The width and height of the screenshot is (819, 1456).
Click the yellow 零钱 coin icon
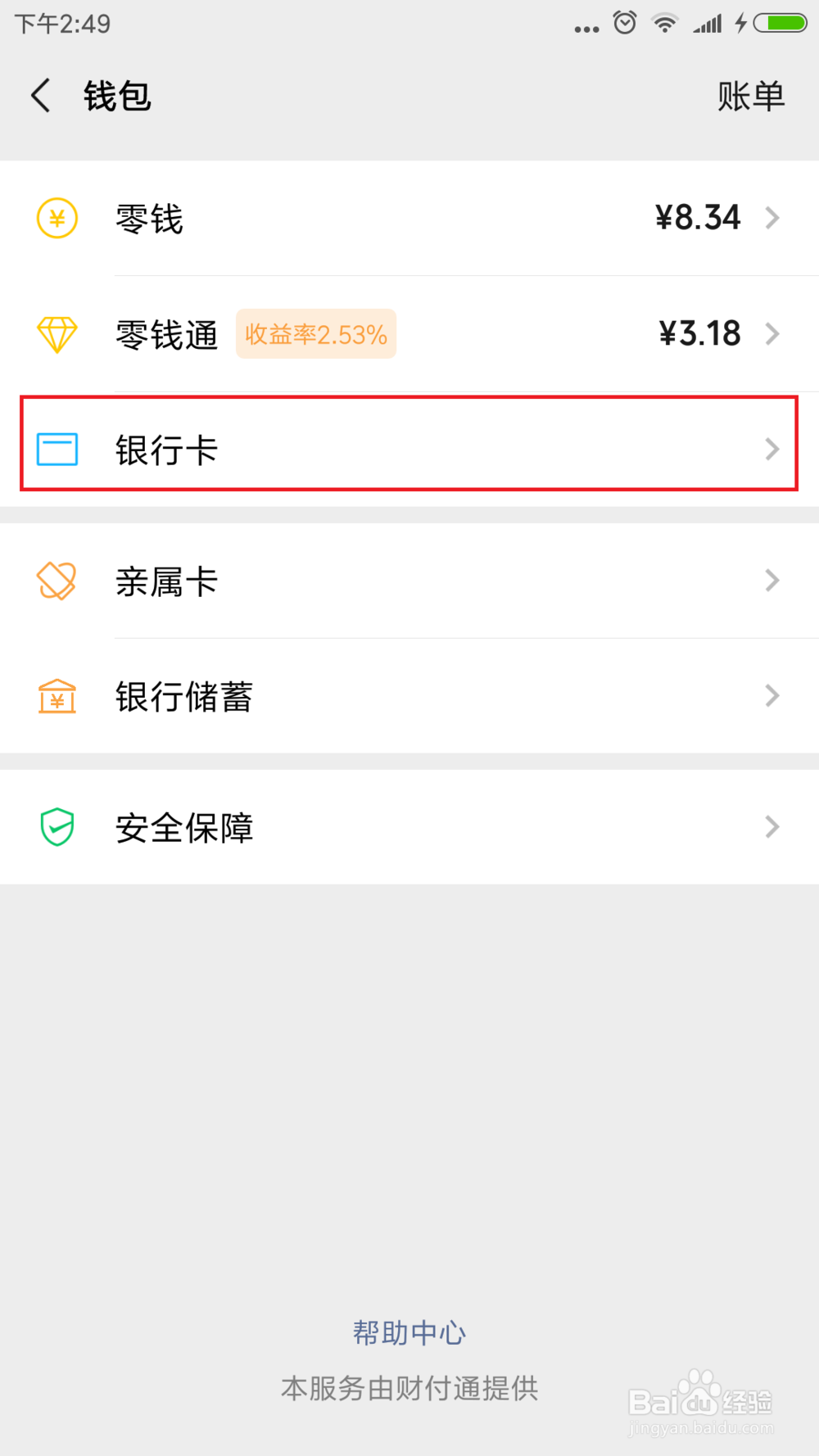click(56, 218)
